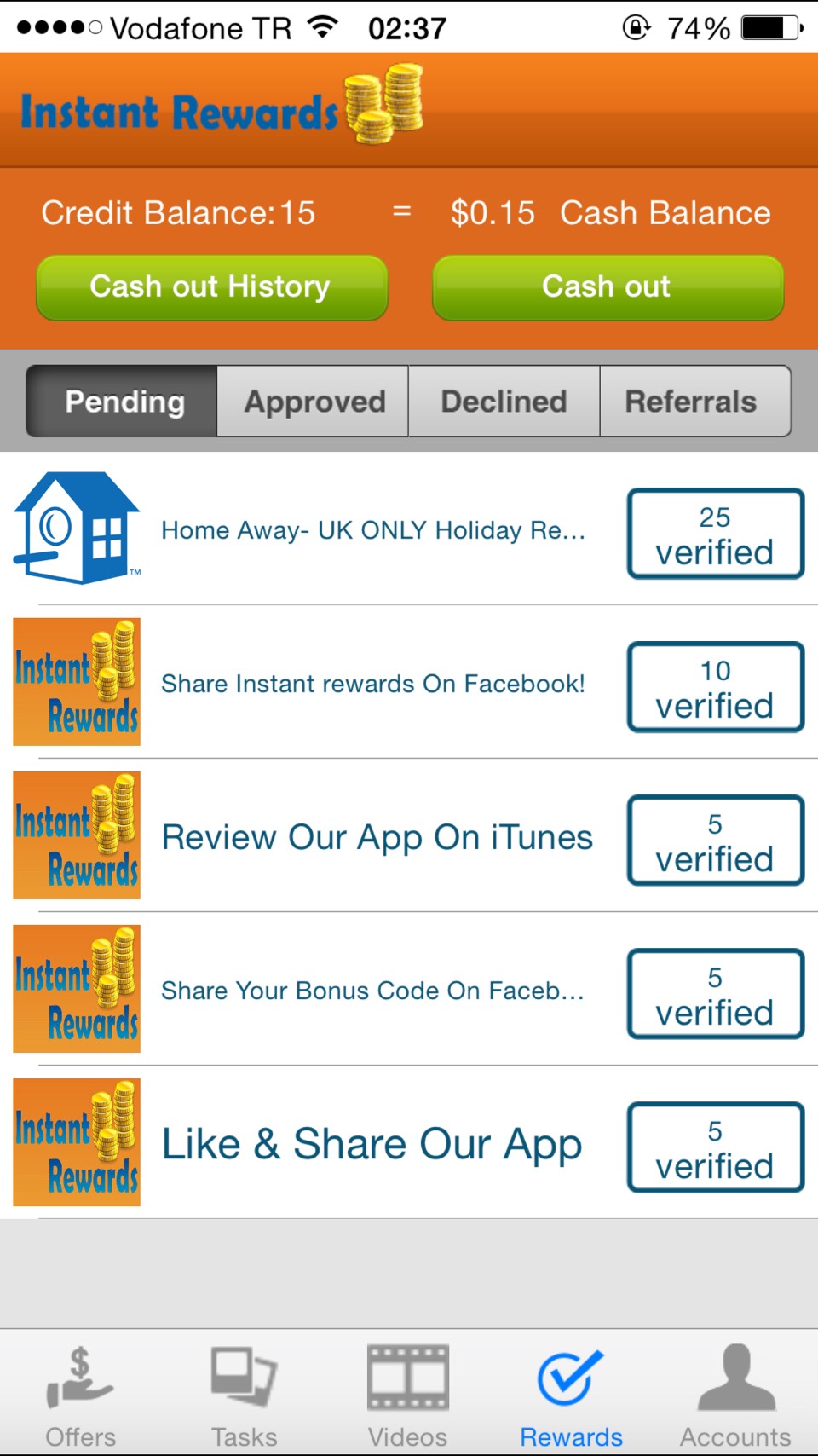This screenshot has height=1456, width=818.
Task: Open Share Instant rewards On Facebook row
Action: [409, 683]
